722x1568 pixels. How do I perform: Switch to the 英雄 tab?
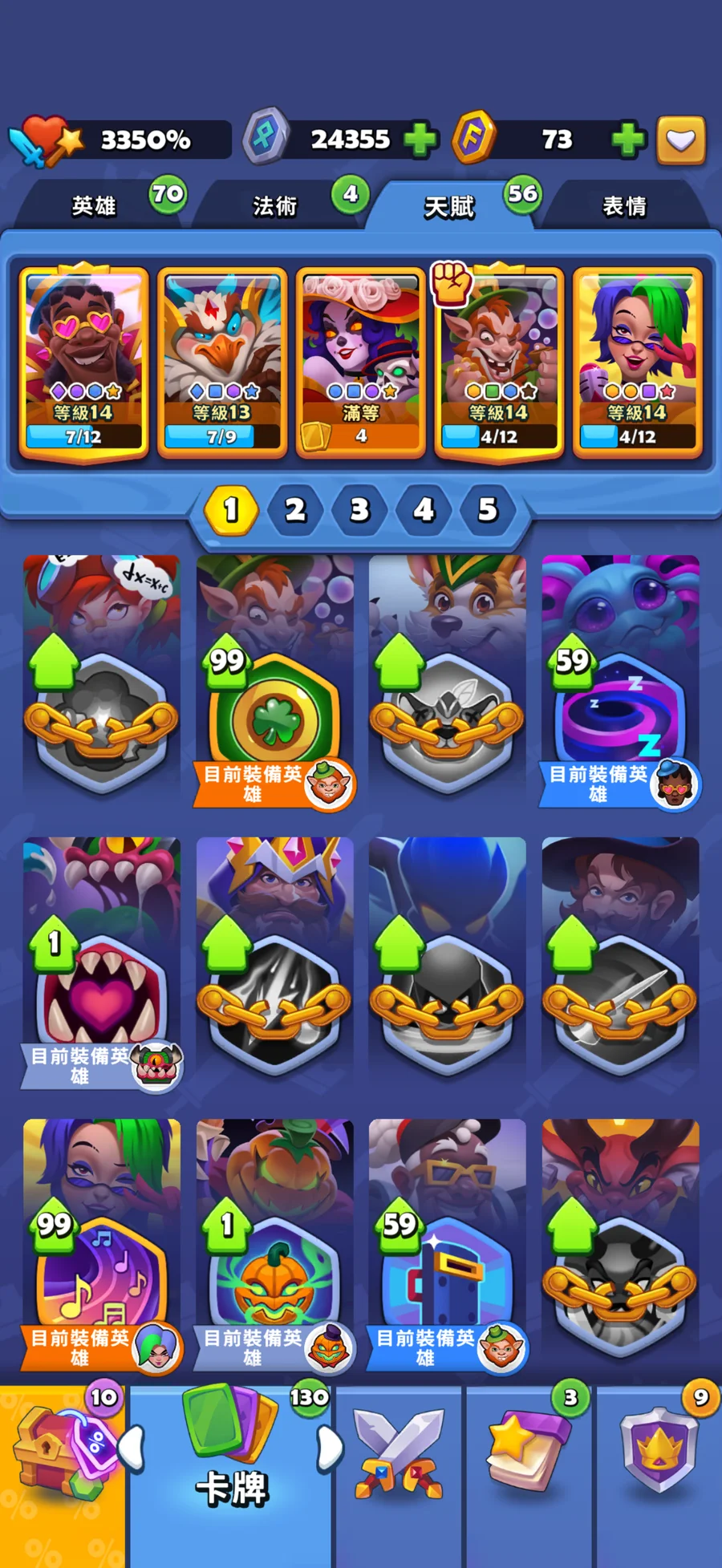[x=94, y=207]
